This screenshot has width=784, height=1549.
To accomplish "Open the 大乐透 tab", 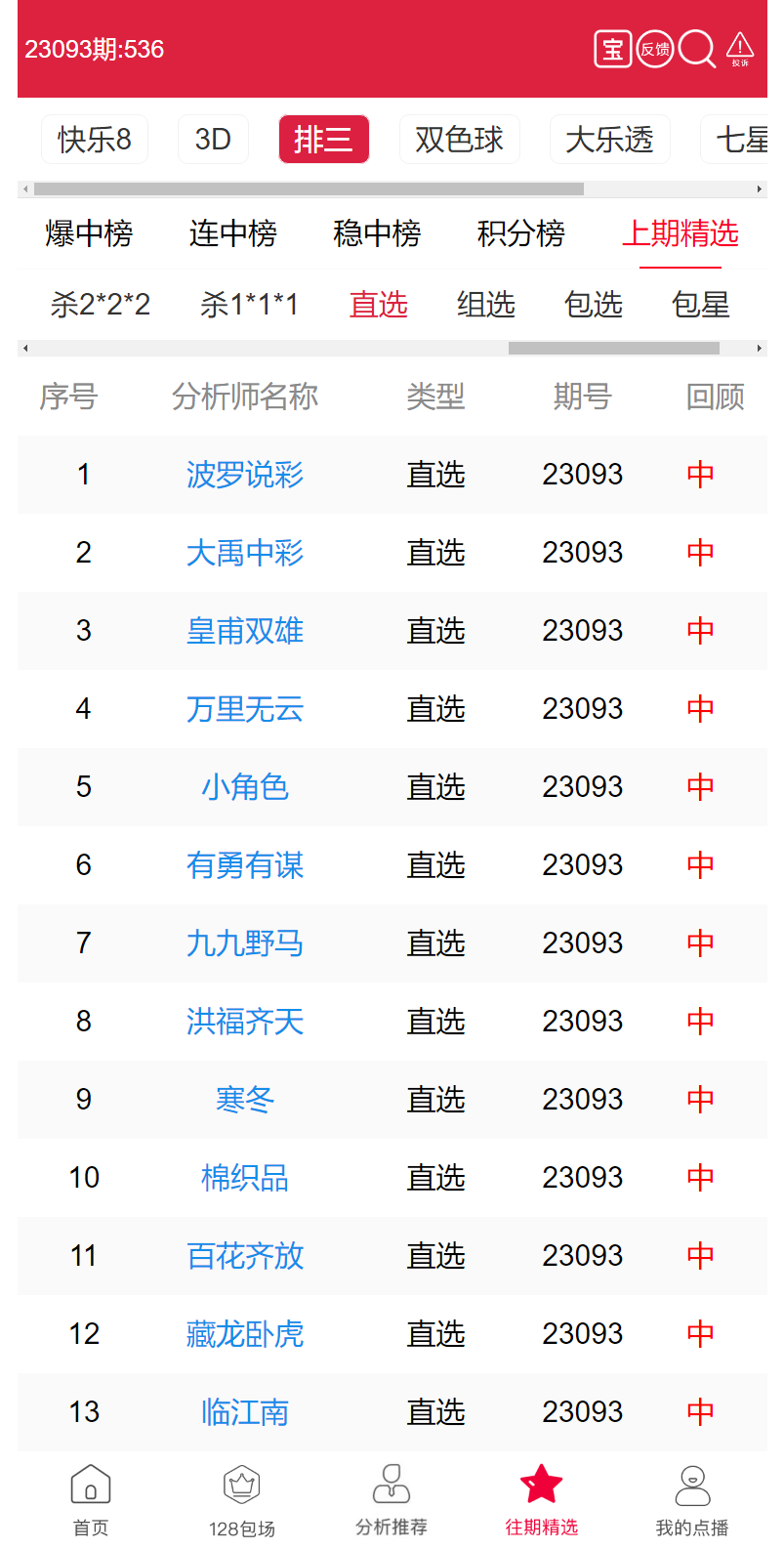I will pos(609,140).
